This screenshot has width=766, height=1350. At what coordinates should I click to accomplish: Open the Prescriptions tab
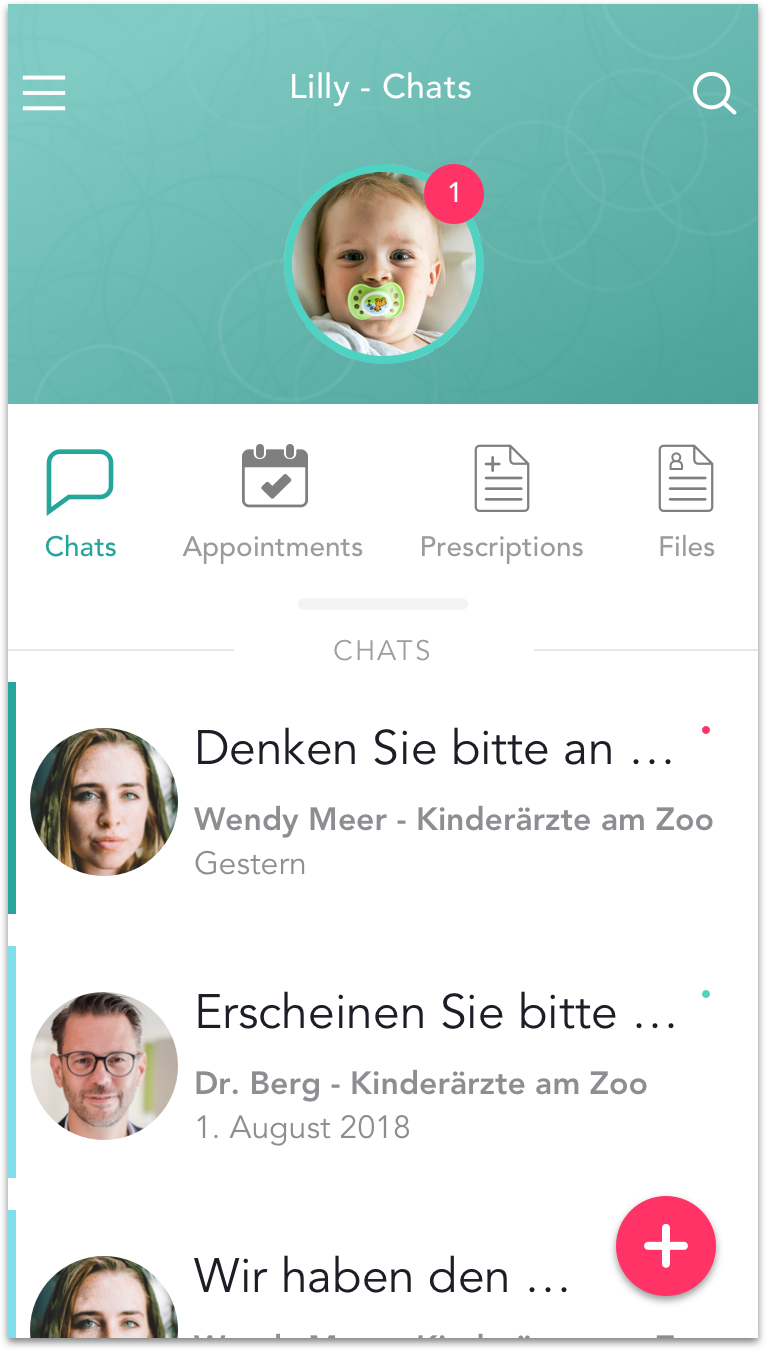point(501,503)
